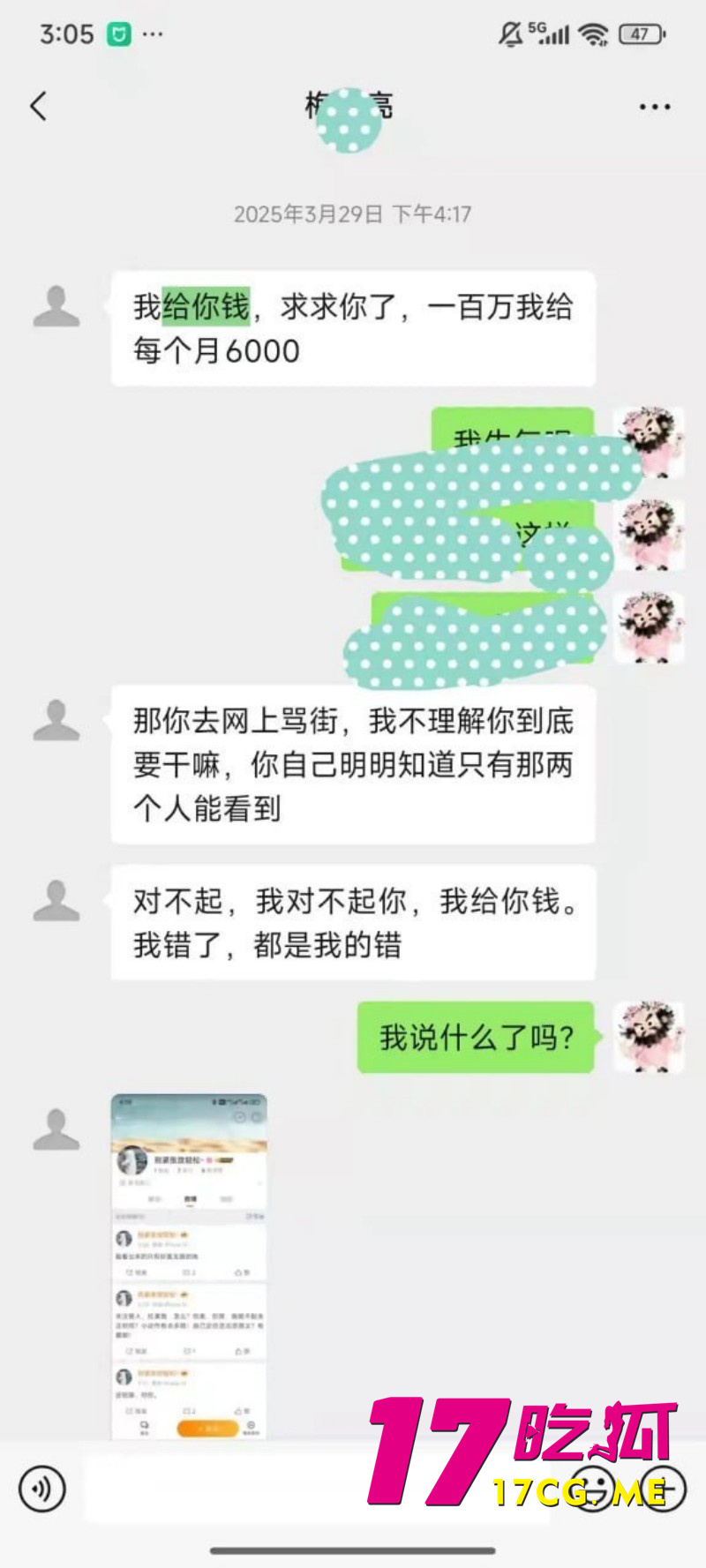Viewport: 706px width, 1568px height.
Task: Tap the date stamp '2025年3月29日 下午4:17'
Action: tap(352, 214)
